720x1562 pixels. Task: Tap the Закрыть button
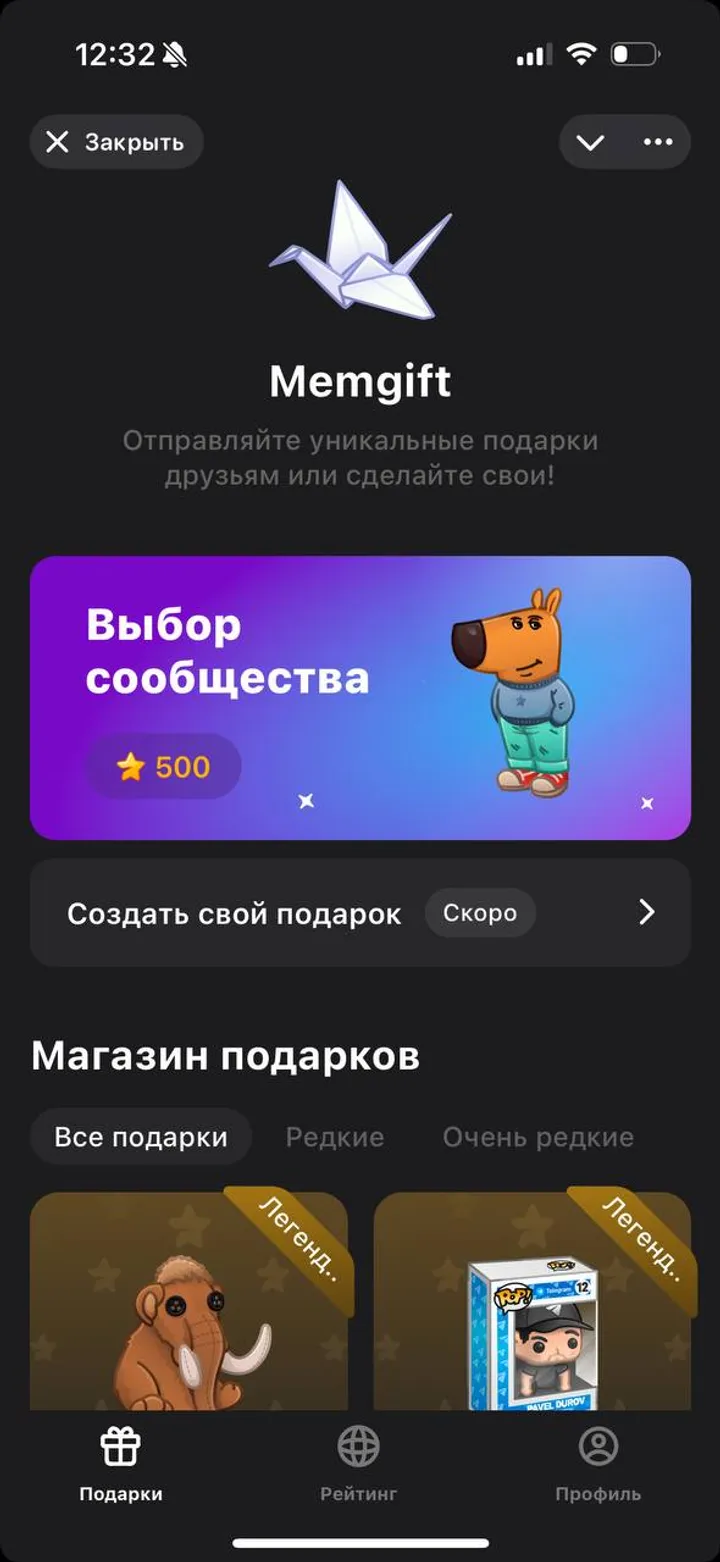coord(116,141)
